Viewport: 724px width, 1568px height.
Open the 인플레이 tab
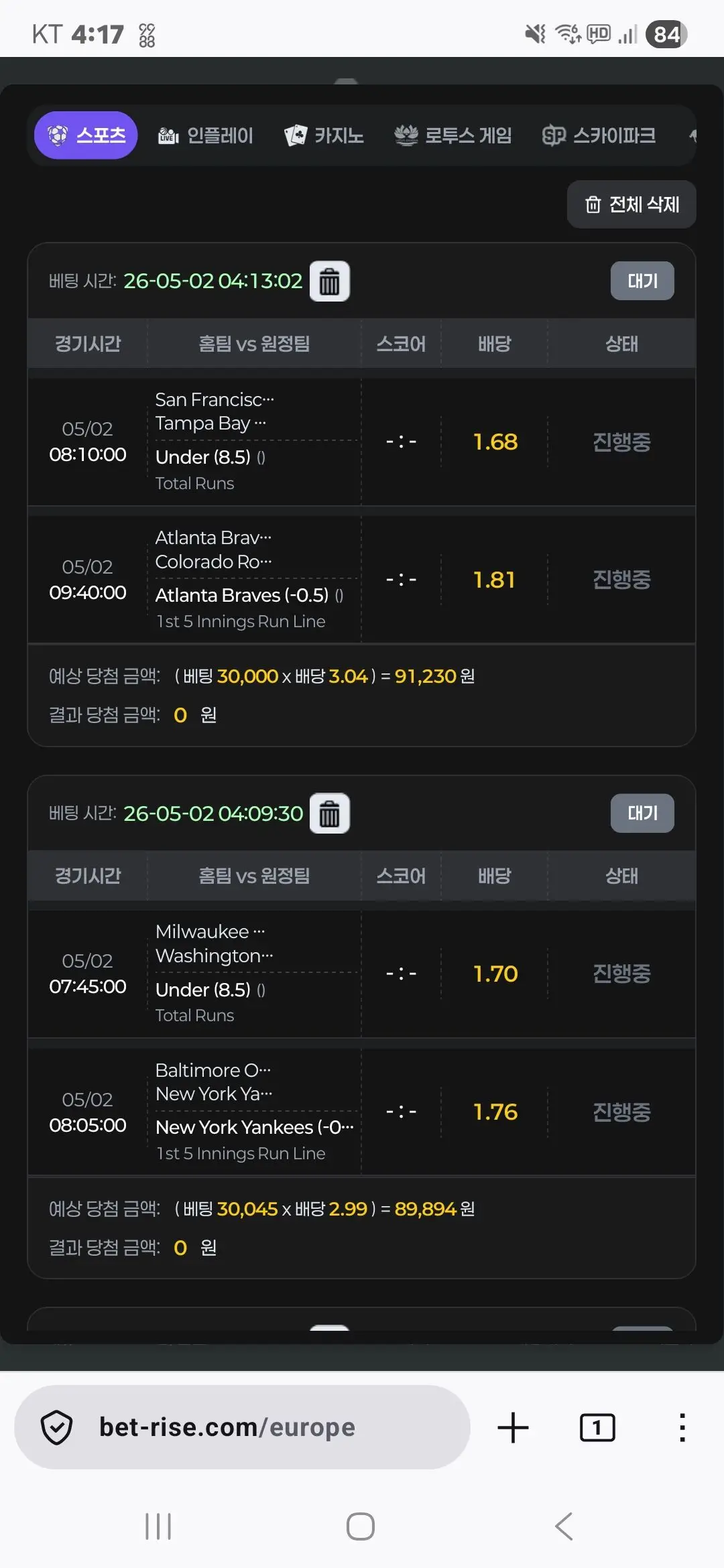[x=205, y=135]
